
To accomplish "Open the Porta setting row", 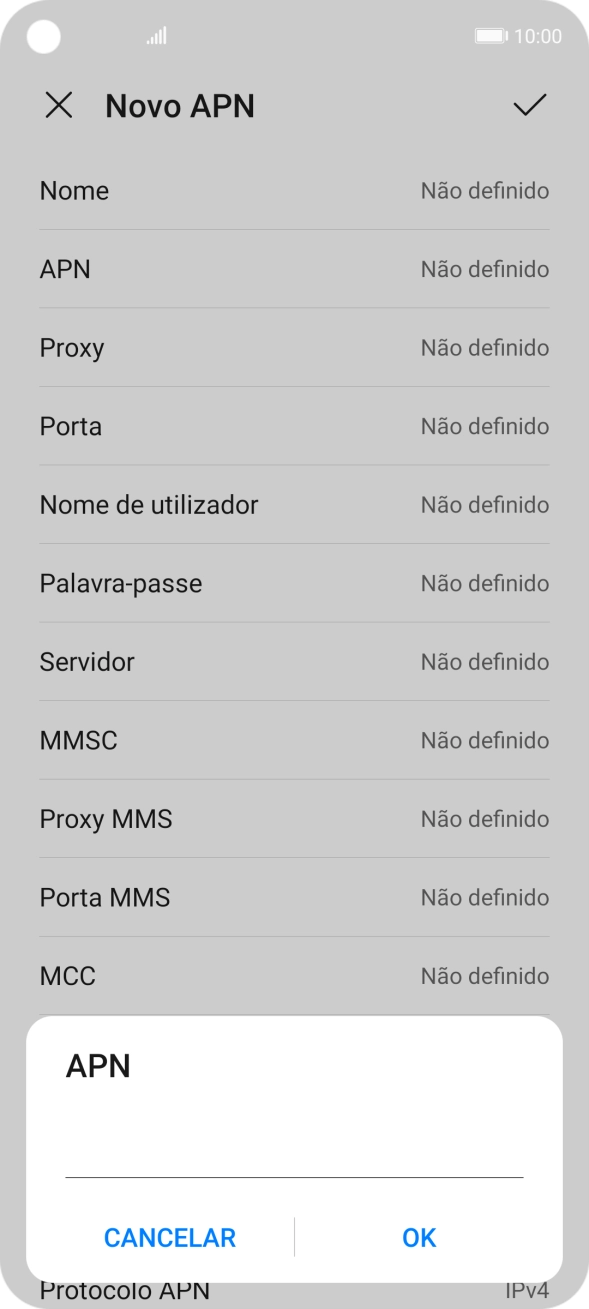I will (x=294, y=426).
